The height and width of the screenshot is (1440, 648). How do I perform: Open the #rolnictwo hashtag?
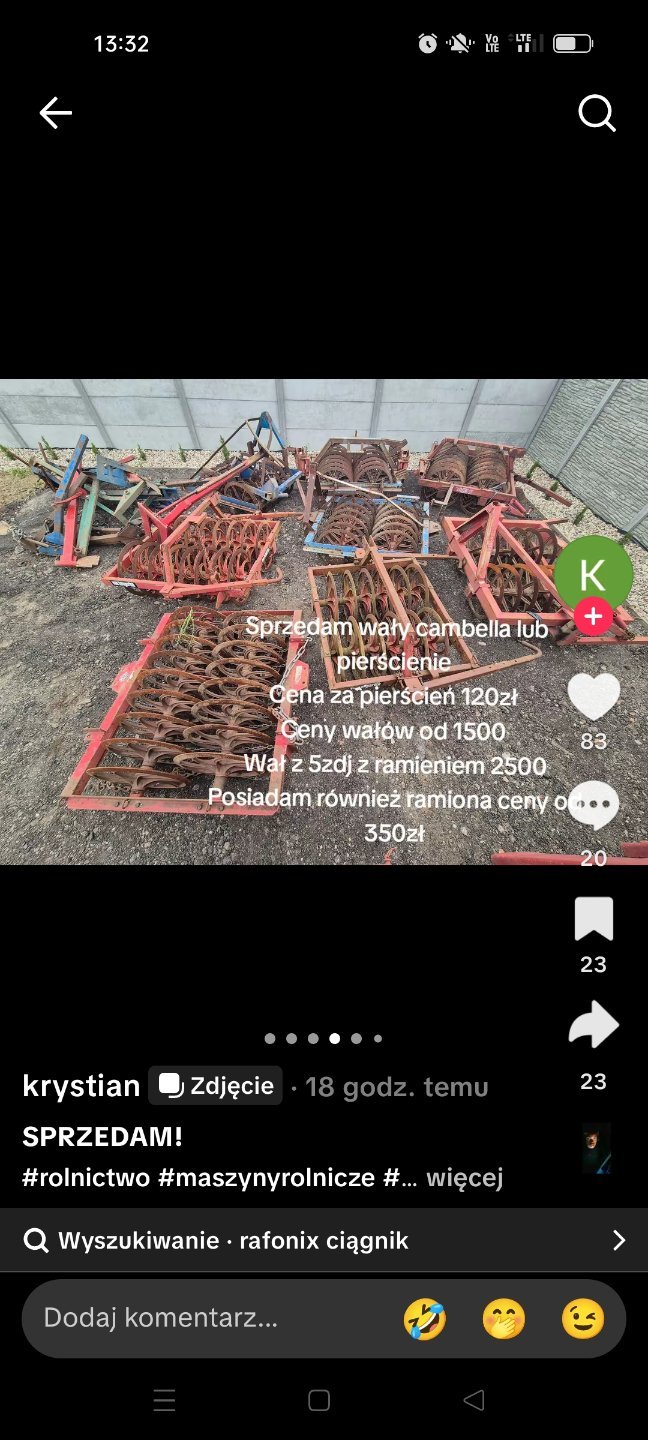pyautogui.click(x=86, y=1177)
